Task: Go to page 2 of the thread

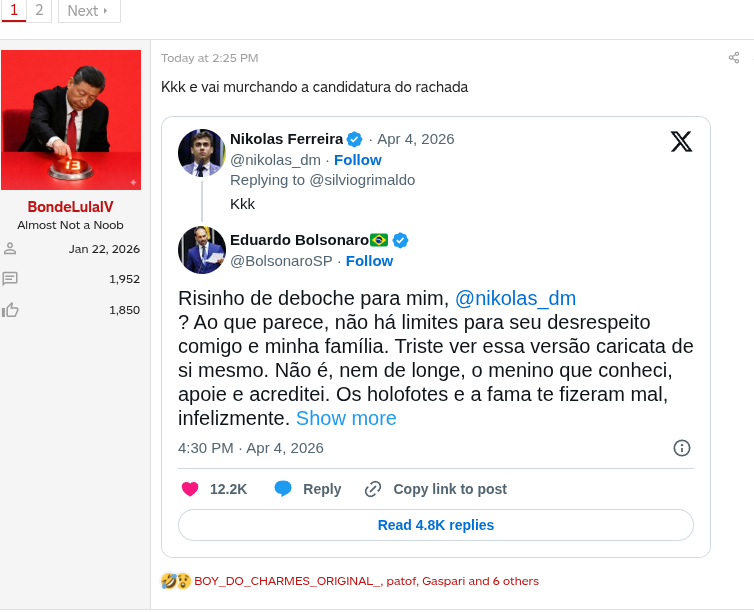Action: click(39, 11)
